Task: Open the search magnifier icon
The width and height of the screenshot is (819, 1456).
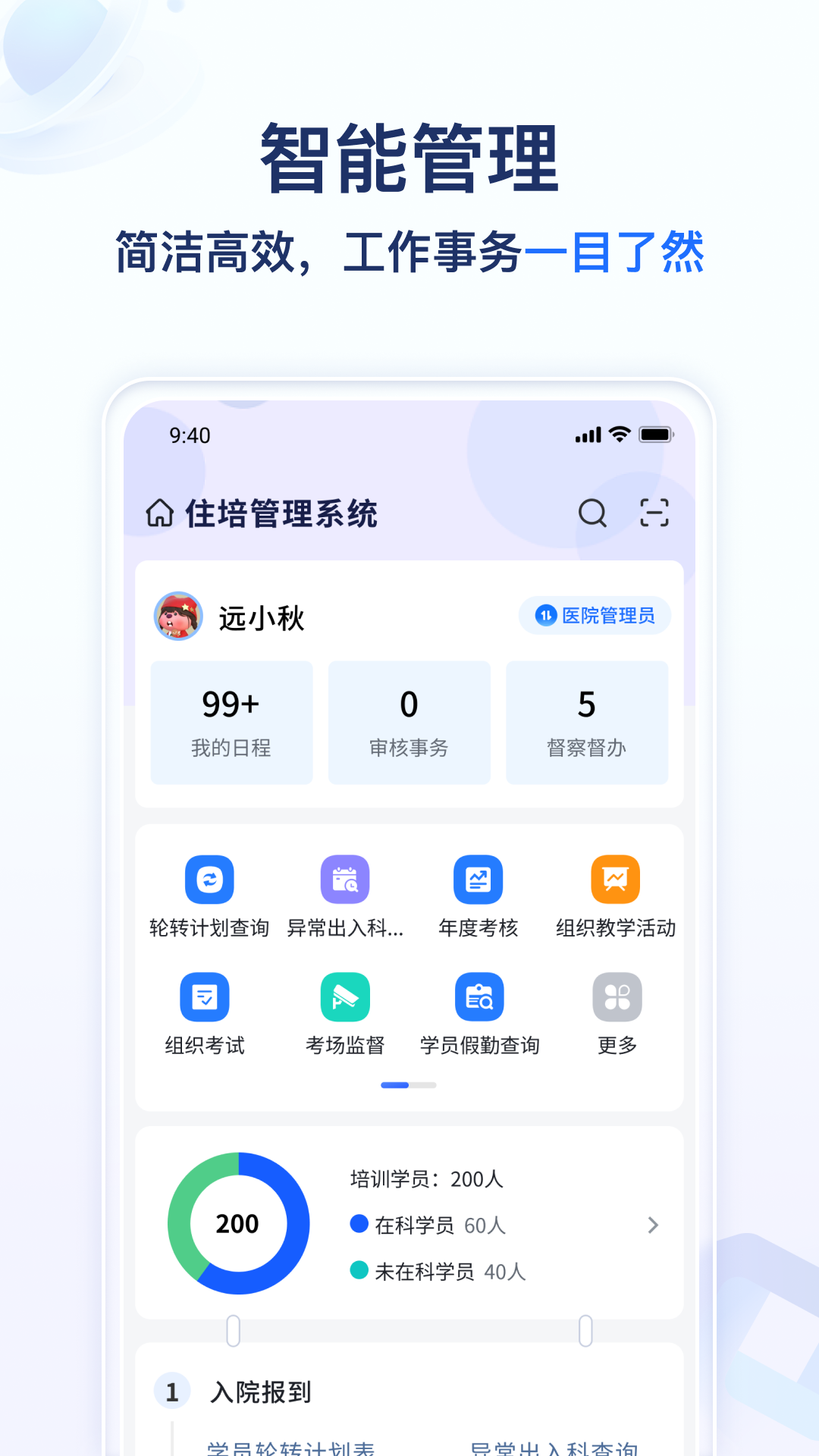Action: click(591, 513)
